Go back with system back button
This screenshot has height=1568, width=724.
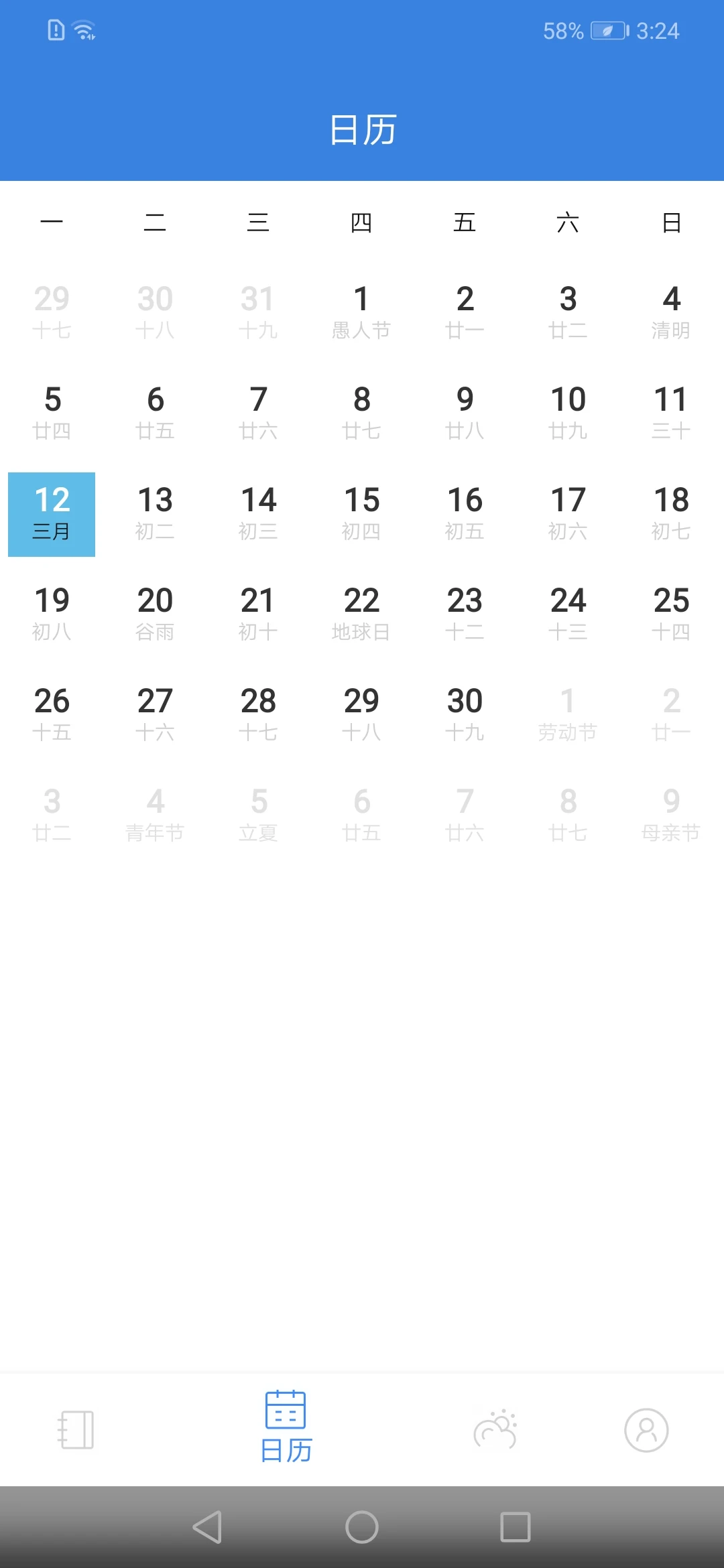pyautogui.click(x=207, y=1527)
